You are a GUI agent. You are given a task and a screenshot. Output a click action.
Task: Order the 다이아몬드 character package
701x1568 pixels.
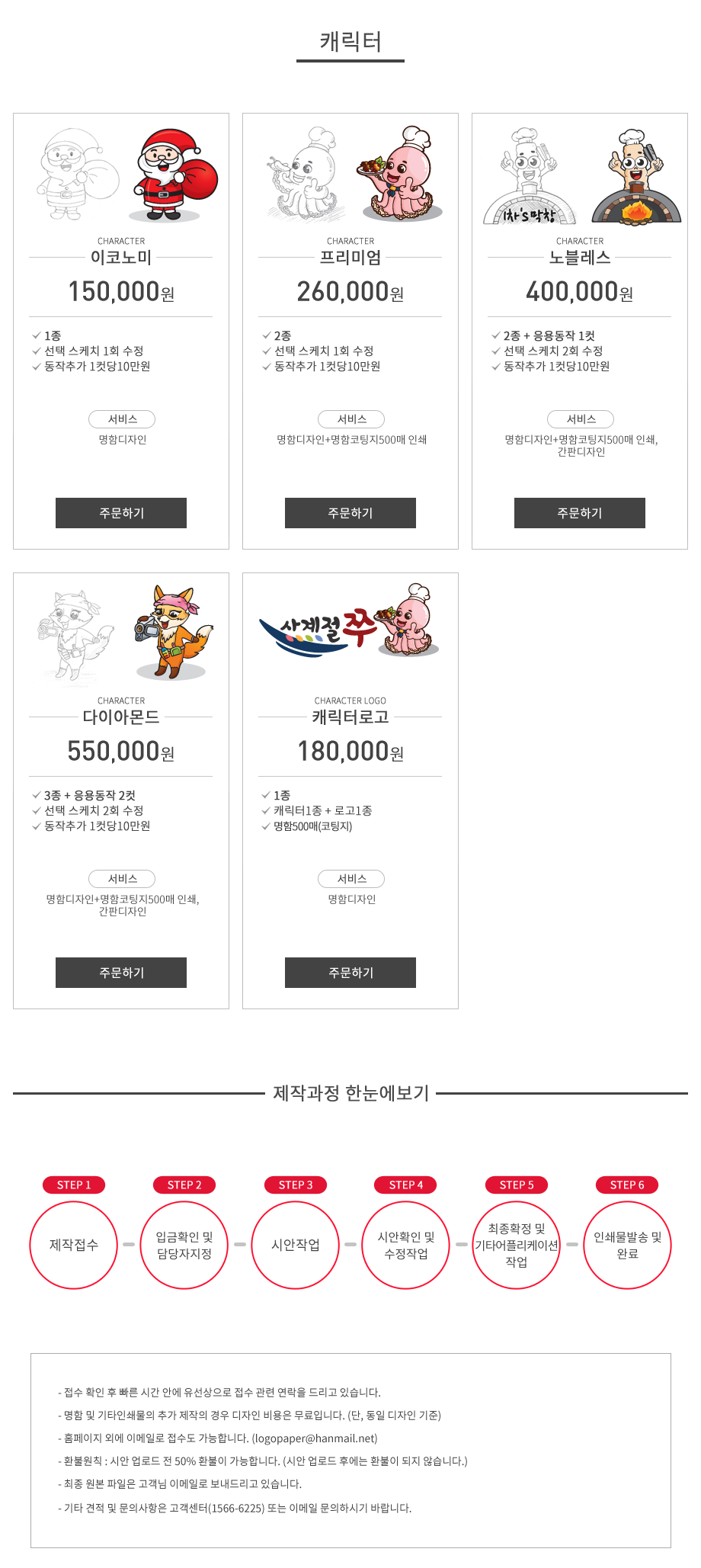tap(121, 973)
